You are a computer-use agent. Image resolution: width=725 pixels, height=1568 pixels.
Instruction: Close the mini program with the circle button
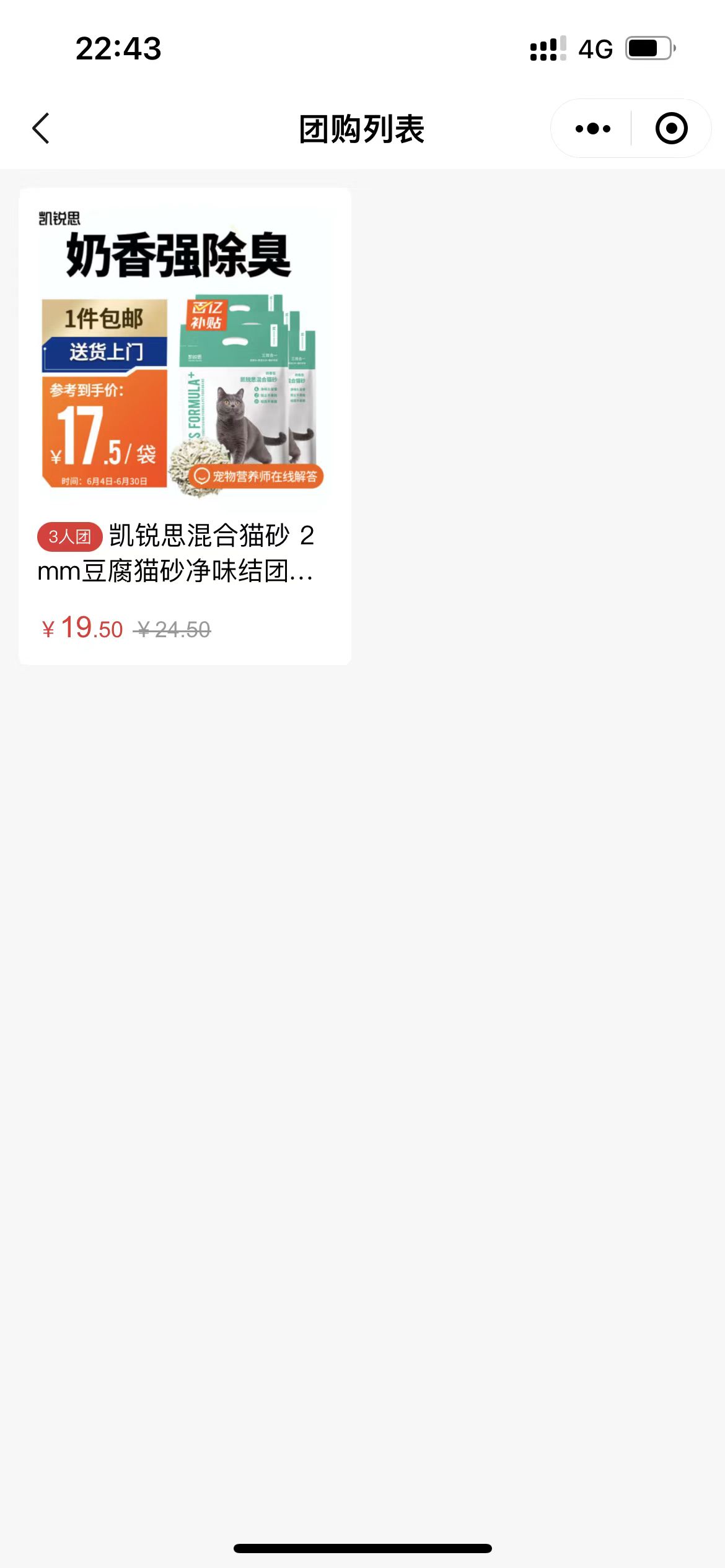pos(672,129)
